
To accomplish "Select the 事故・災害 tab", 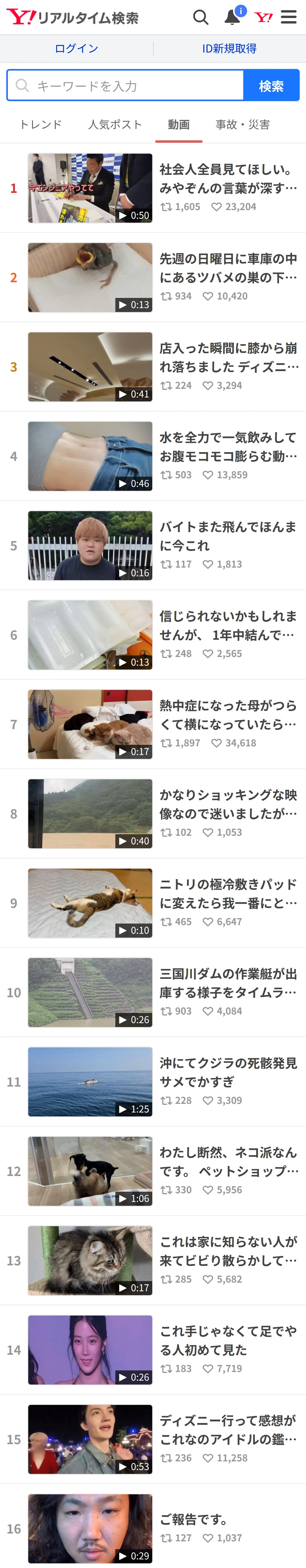I will (x=243, y=124).
